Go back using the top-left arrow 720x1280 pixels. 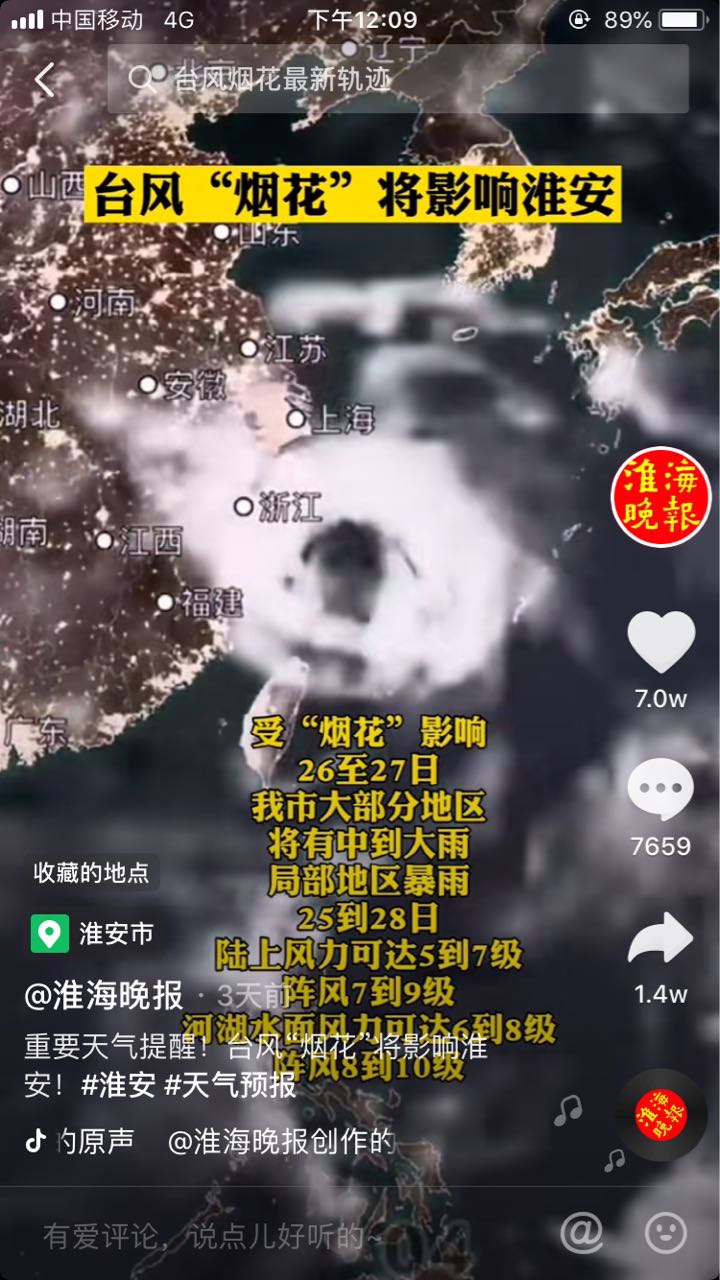click(x=44, y=79)
